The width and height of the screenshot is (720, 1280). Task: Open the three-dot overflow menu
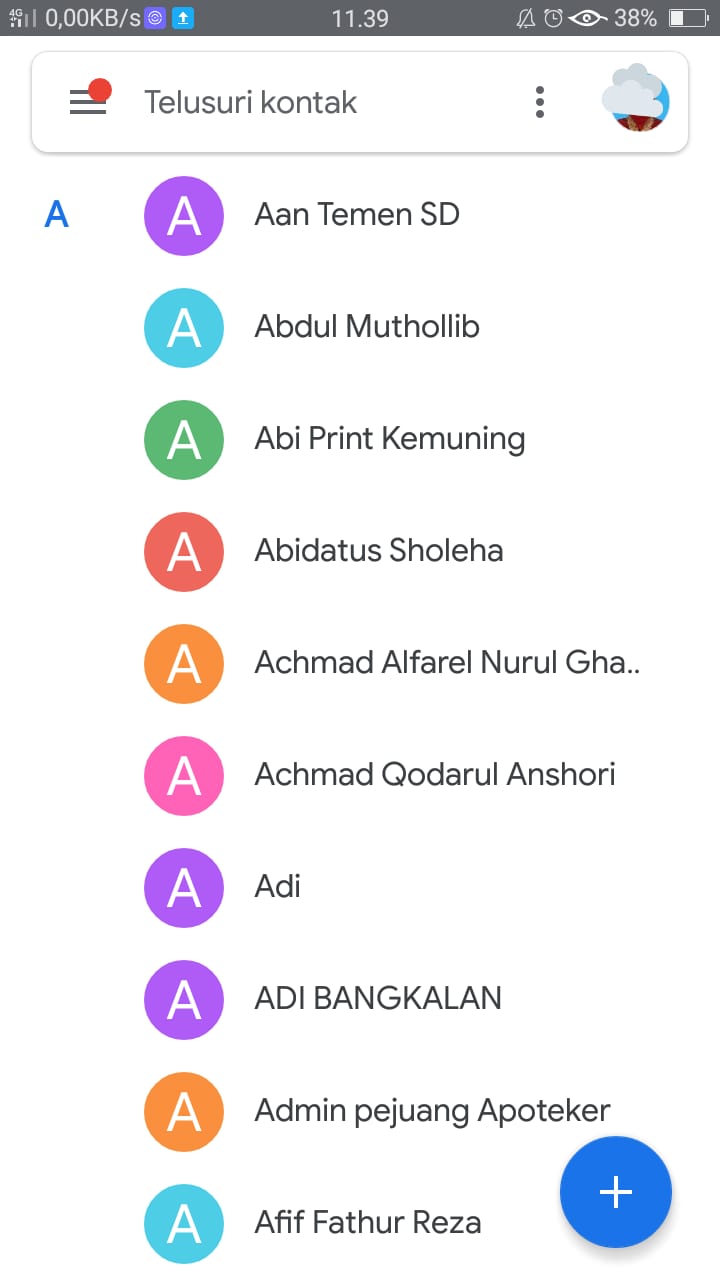click(x=540, y=102)
